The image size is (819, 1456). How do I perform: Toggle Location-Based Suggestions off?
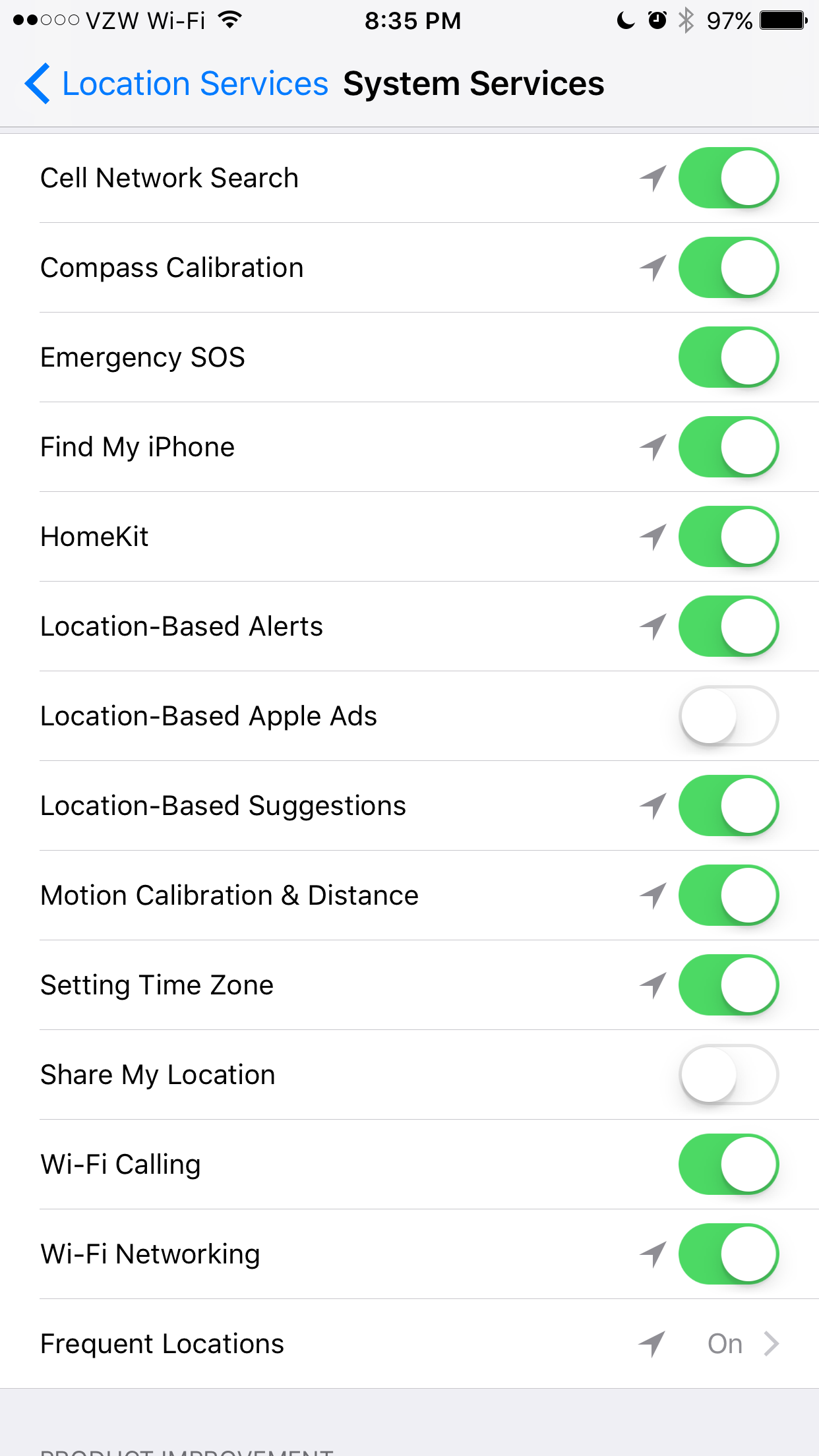point(729,806)
